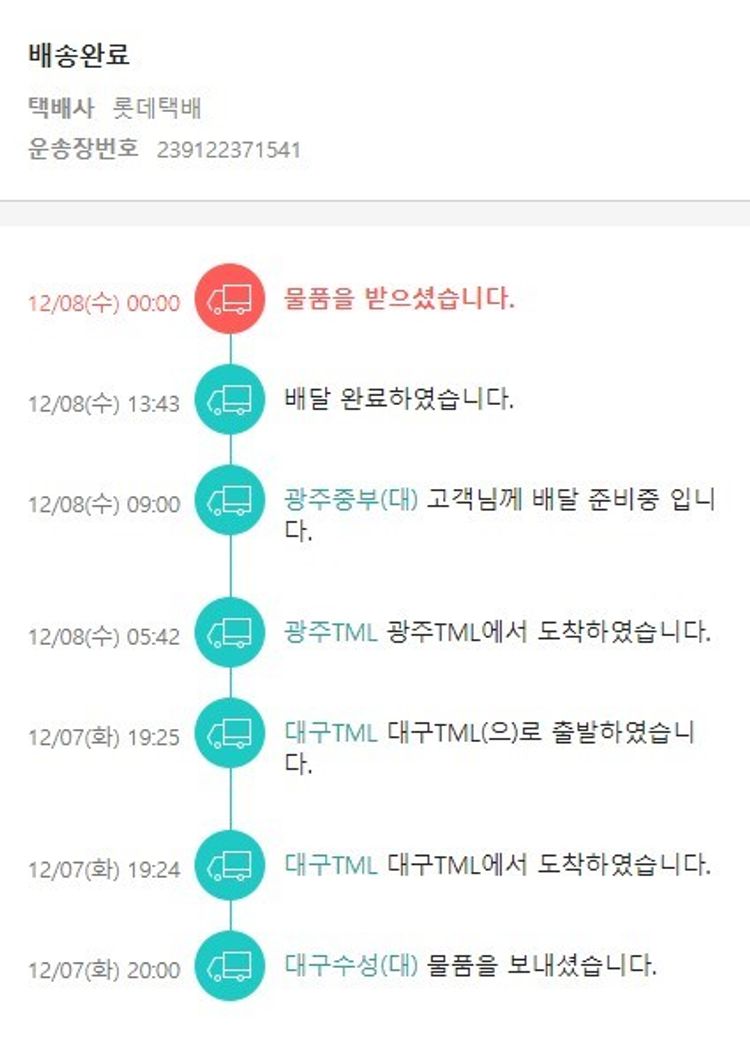Open the 광주TML link in the arrival entry
750x1043 pixels.
tap(331, 632)
